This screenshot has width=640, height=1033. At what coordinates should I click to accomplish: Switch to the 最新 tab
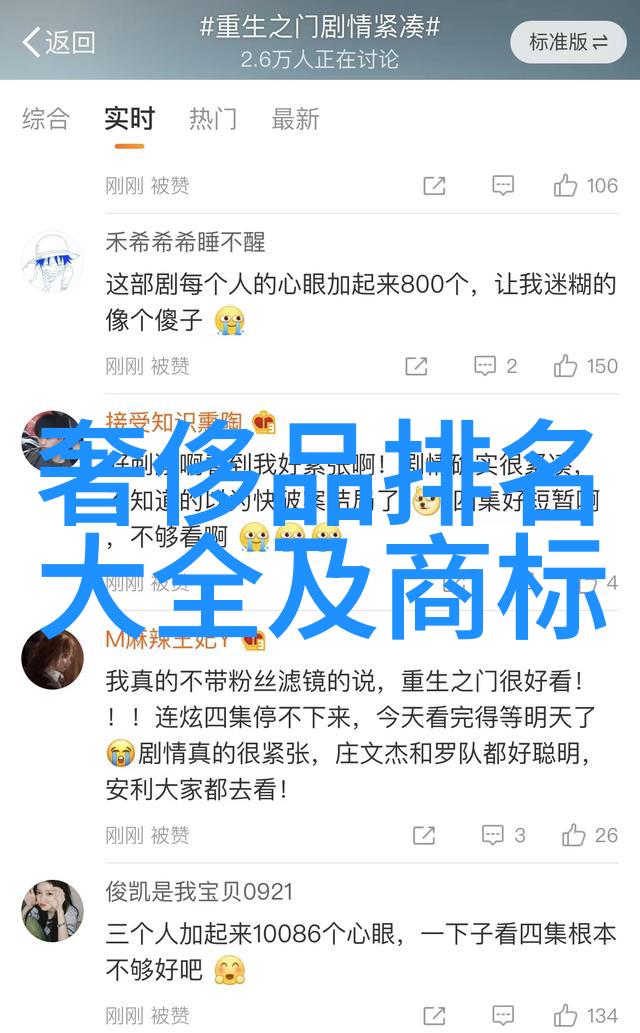coord(296,119)
